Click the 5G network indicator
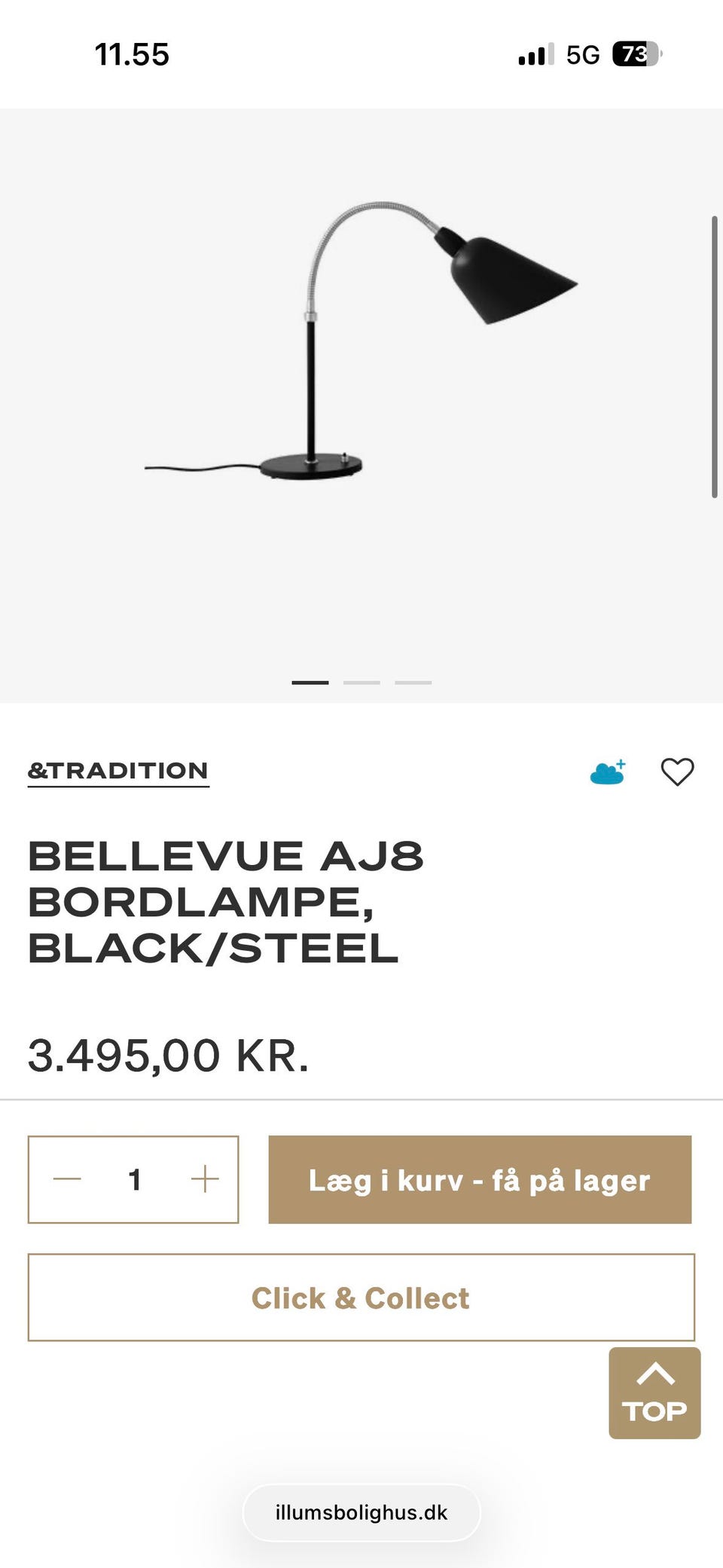723x1568 pixels. coord(581,53)
